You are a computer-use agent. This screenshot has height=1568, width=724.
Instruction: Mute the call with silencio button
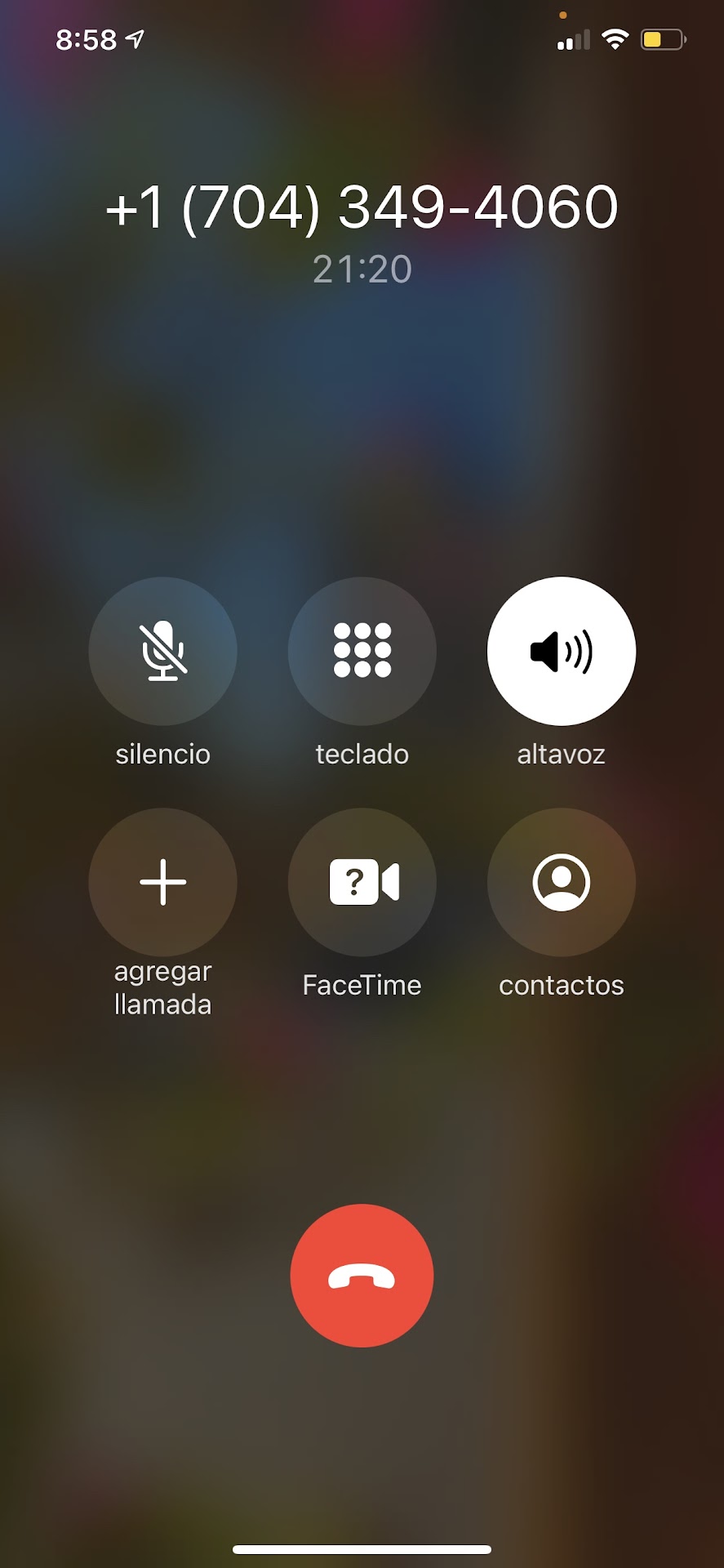coord(162,651)
